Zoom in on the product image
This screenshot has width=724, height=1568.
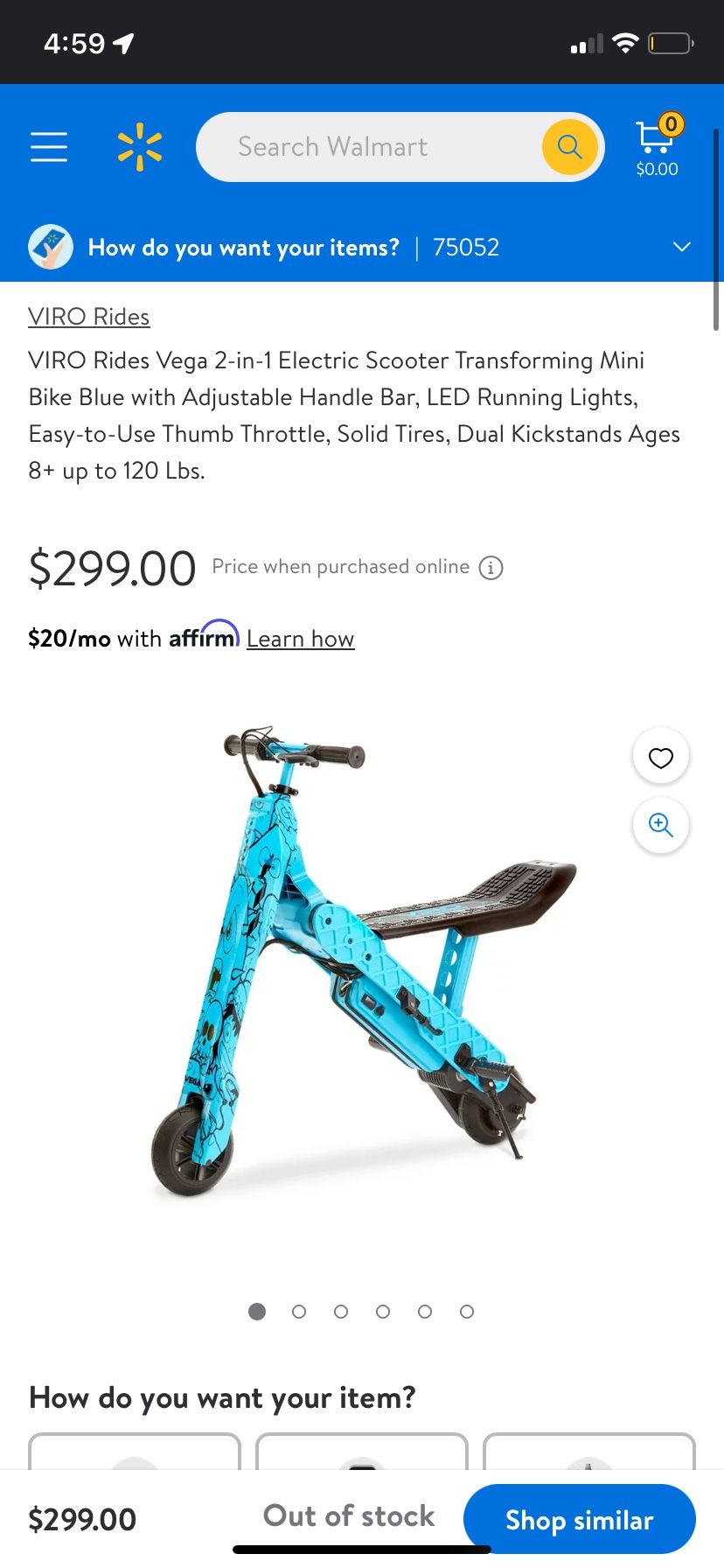(661, 825)
